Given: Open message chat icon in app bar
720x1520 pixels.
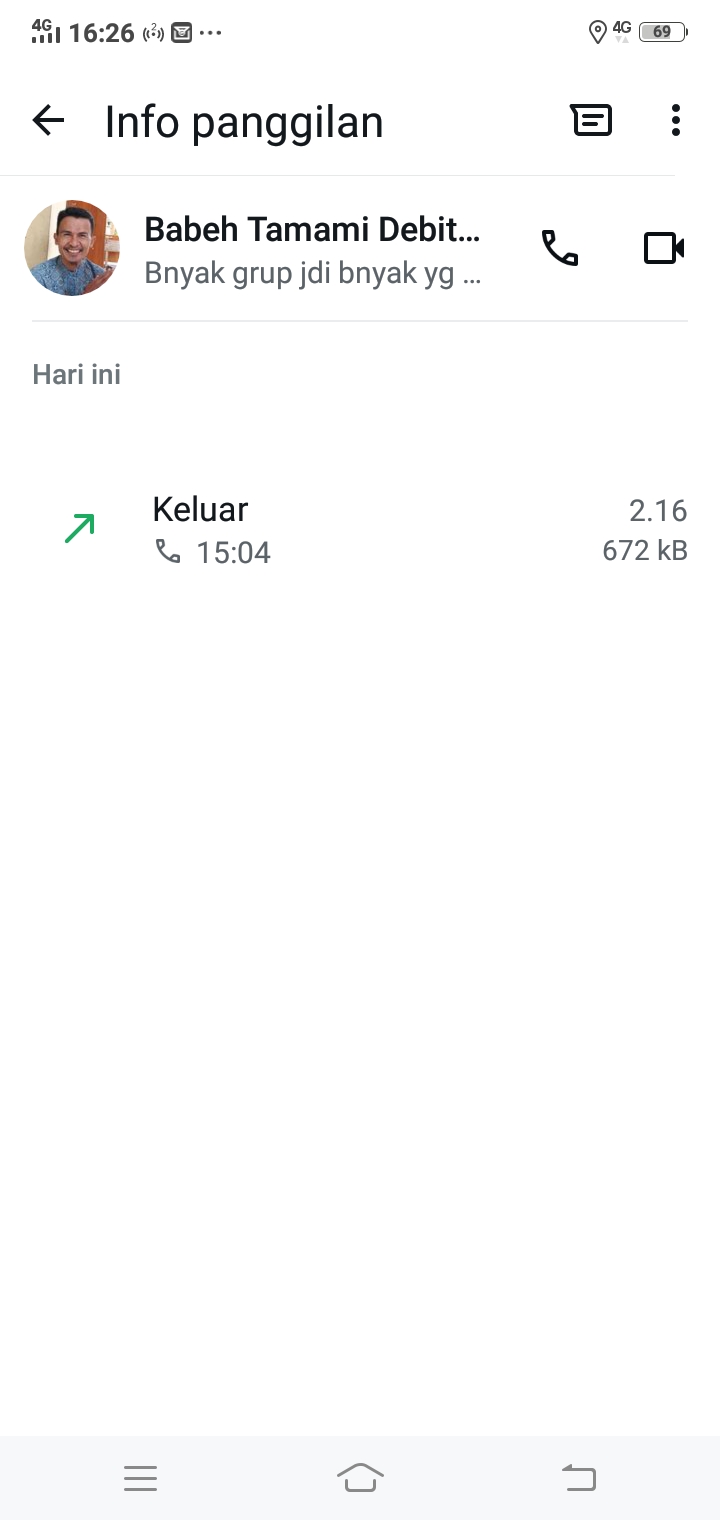Looking at the screenshot, I should 591,121.
